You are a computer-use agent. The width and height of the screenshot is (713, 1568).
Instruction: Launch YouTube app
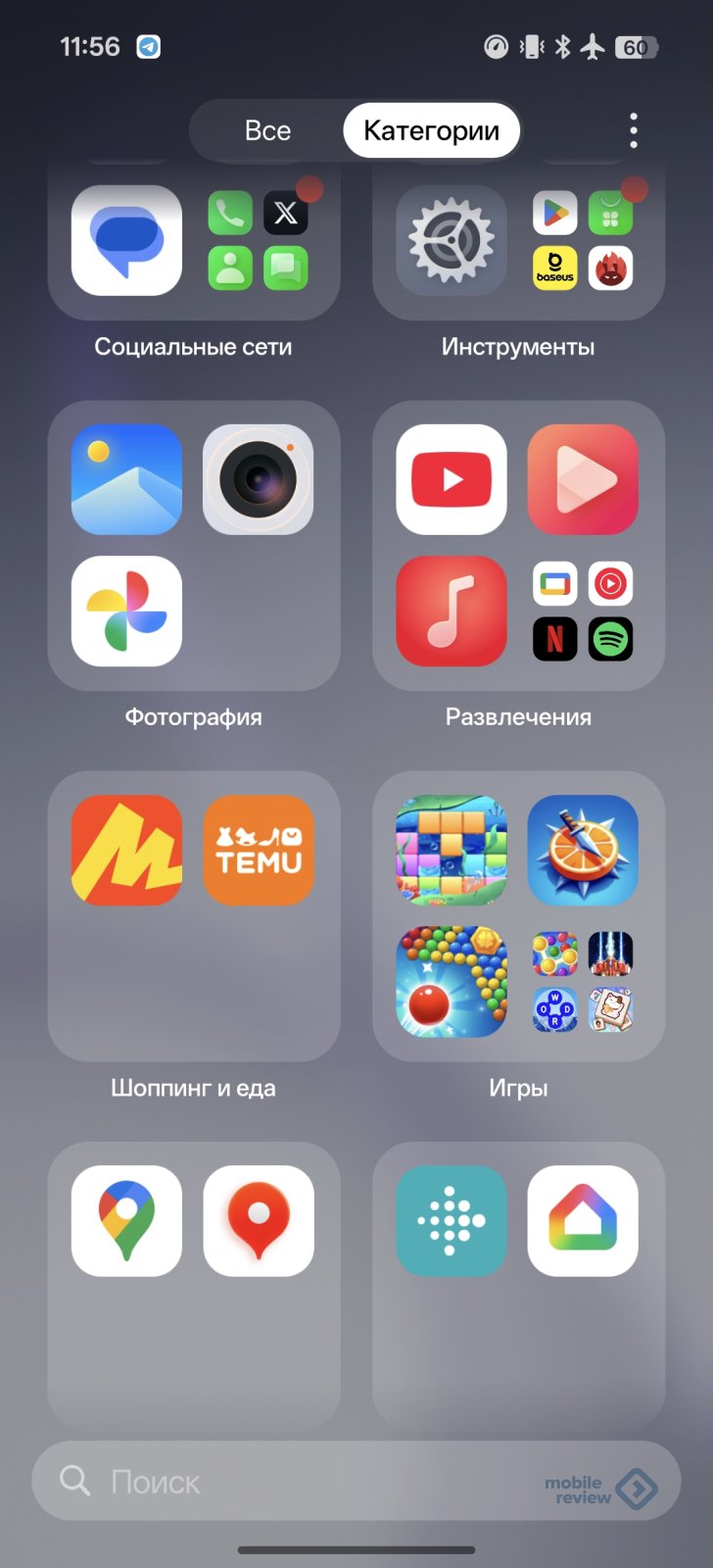click(x=452, y=479)
